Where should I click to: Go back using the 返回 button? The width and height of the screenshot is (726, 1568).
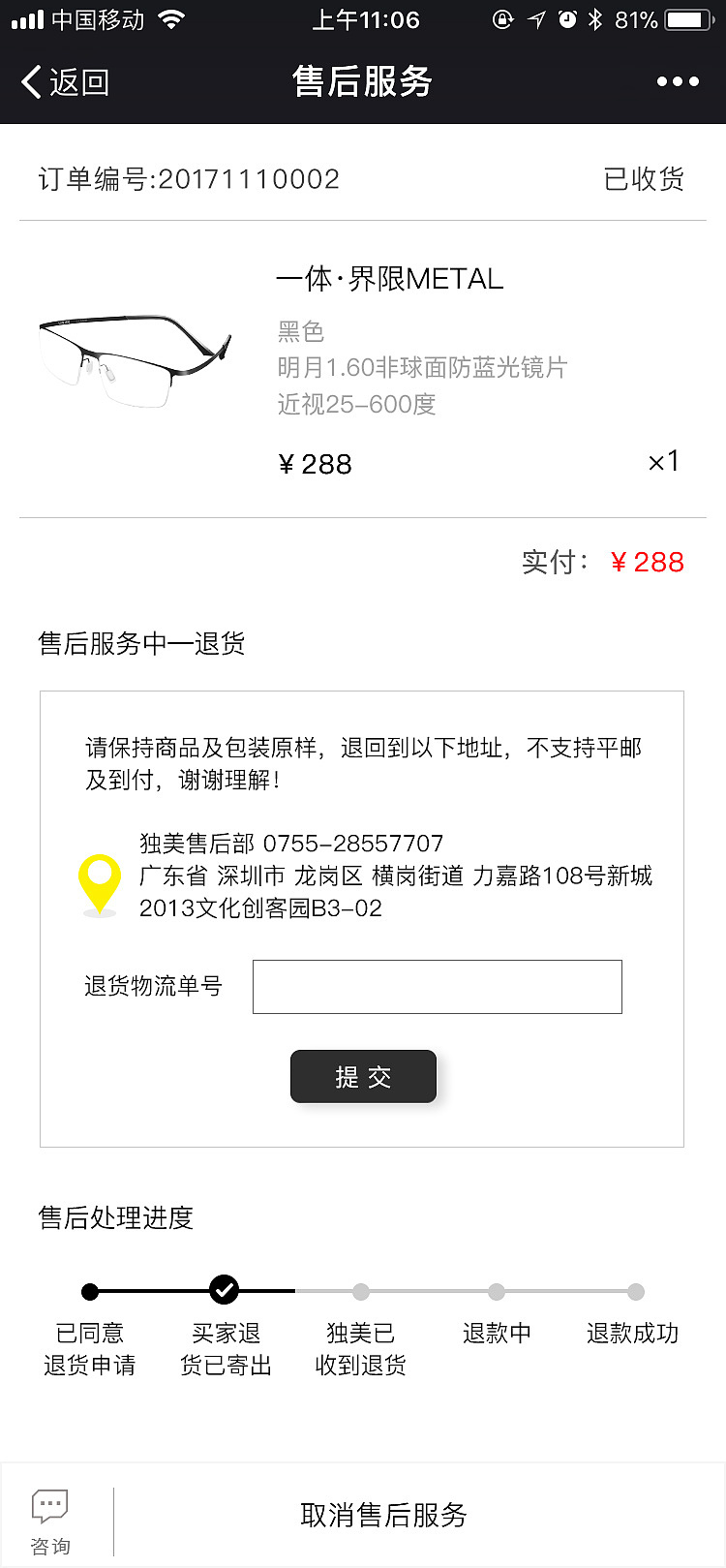tap(66, 82)
